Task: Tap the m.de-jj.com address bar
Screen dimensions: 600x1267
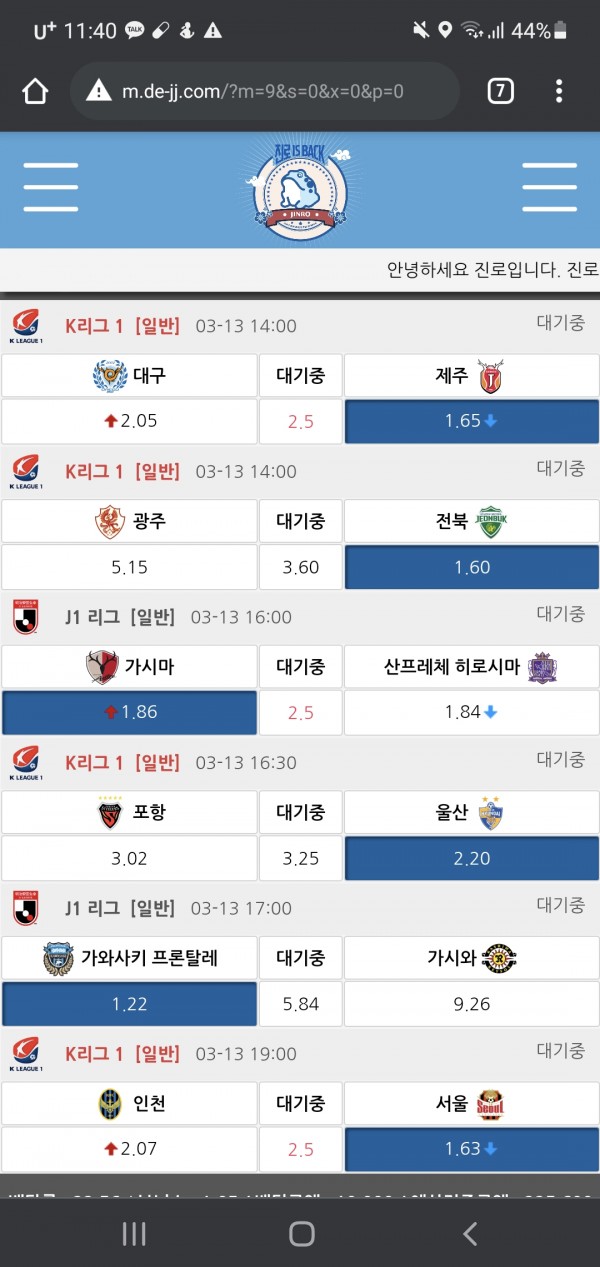Action: coord(265,92)
